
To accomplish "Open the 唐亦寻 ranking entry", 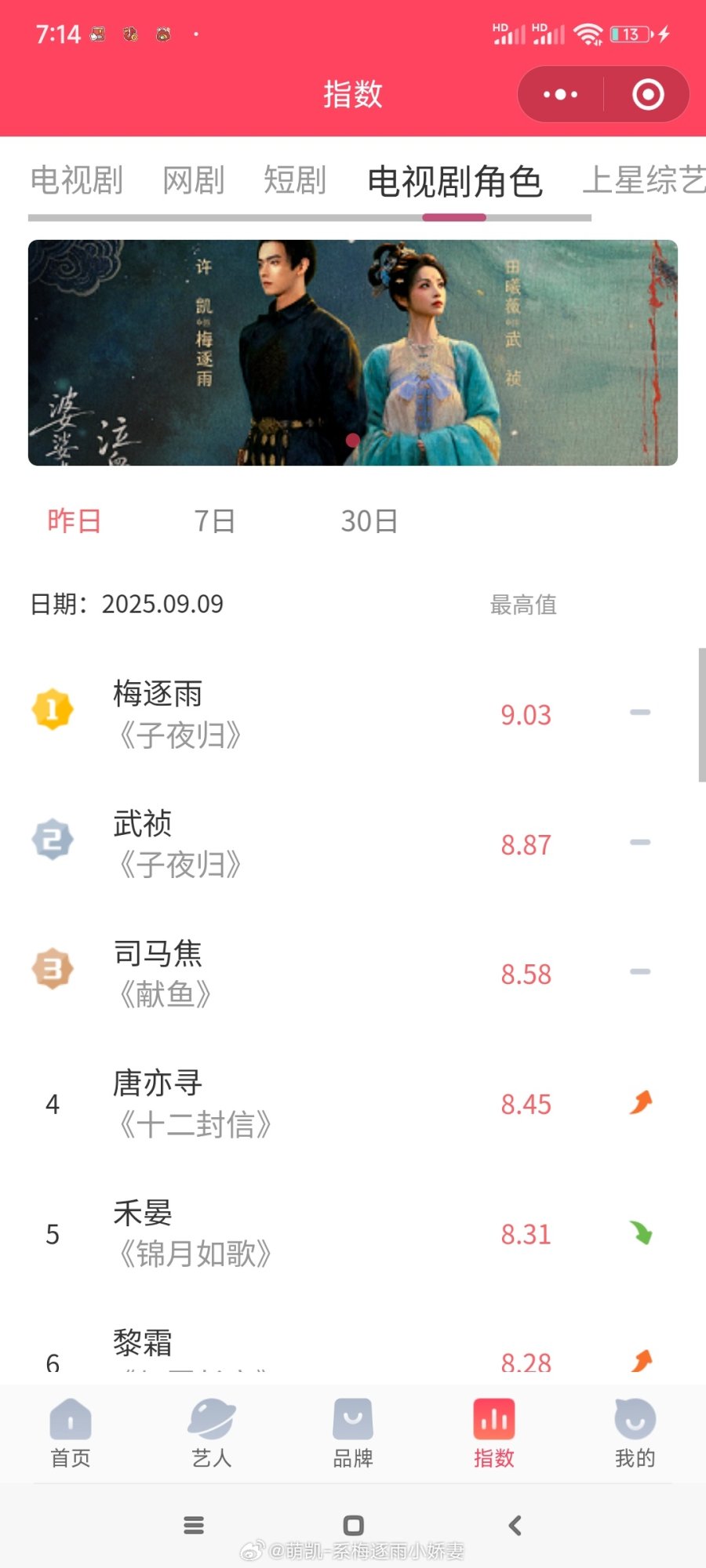I will [353, 1103].
